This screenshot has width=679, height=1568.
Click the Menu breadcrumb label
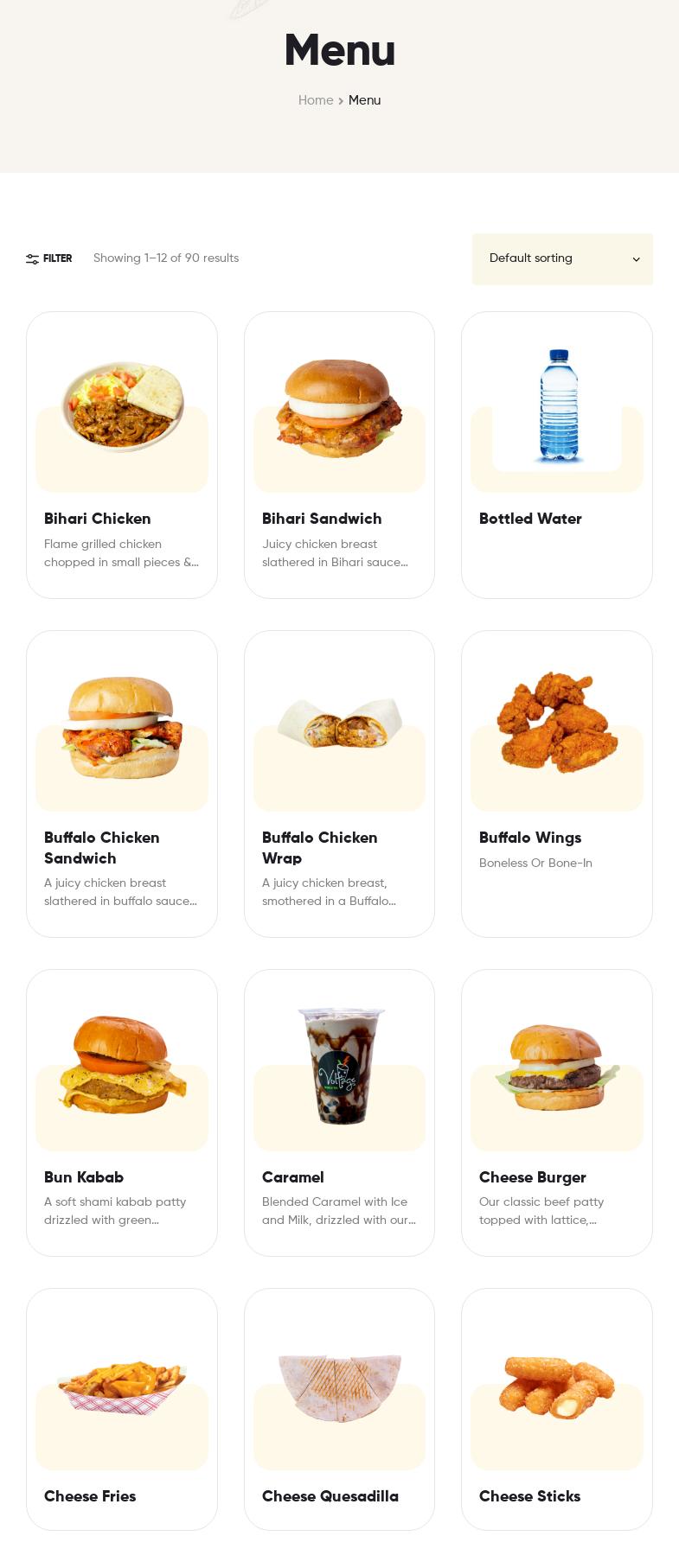tap(364, 100)
